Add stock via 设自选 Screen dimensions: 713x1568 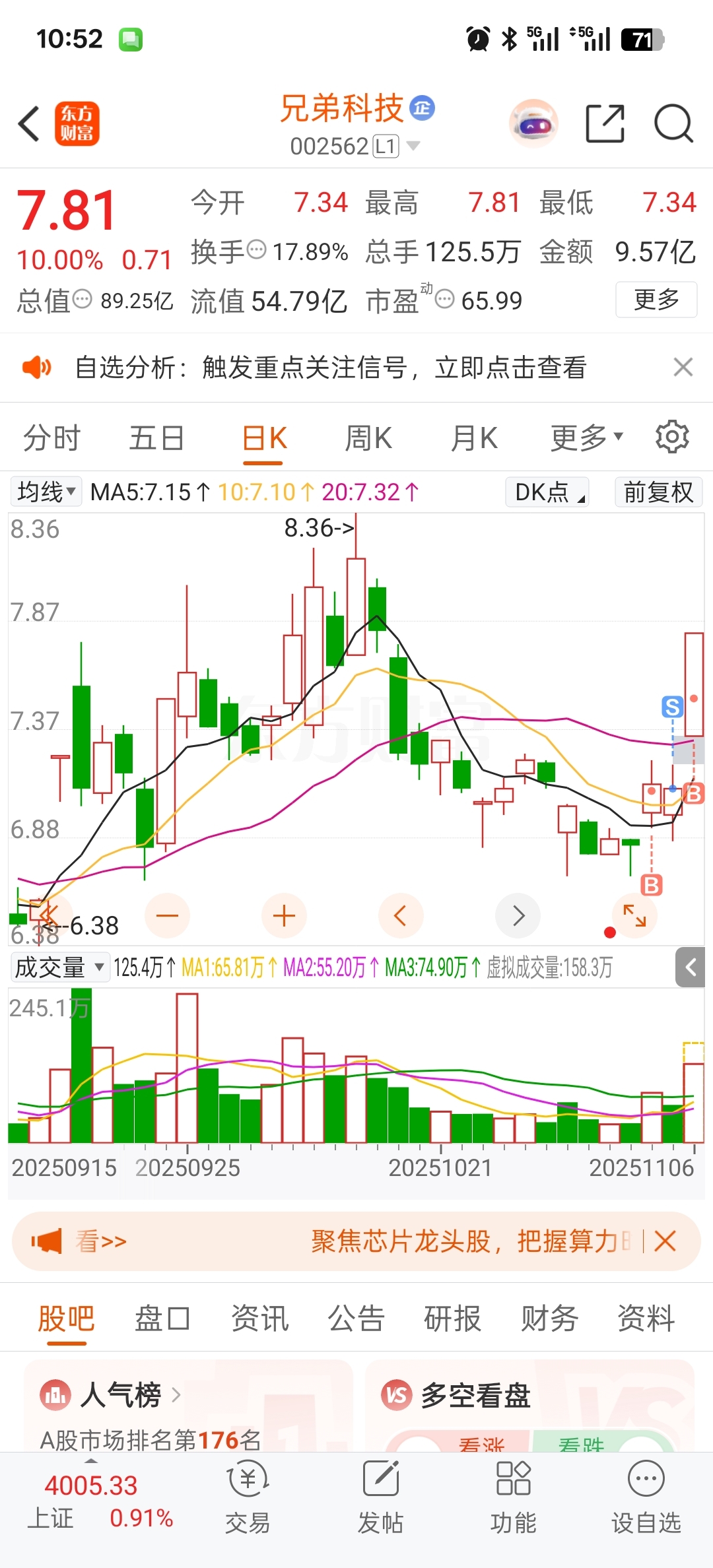(646, 1497)
